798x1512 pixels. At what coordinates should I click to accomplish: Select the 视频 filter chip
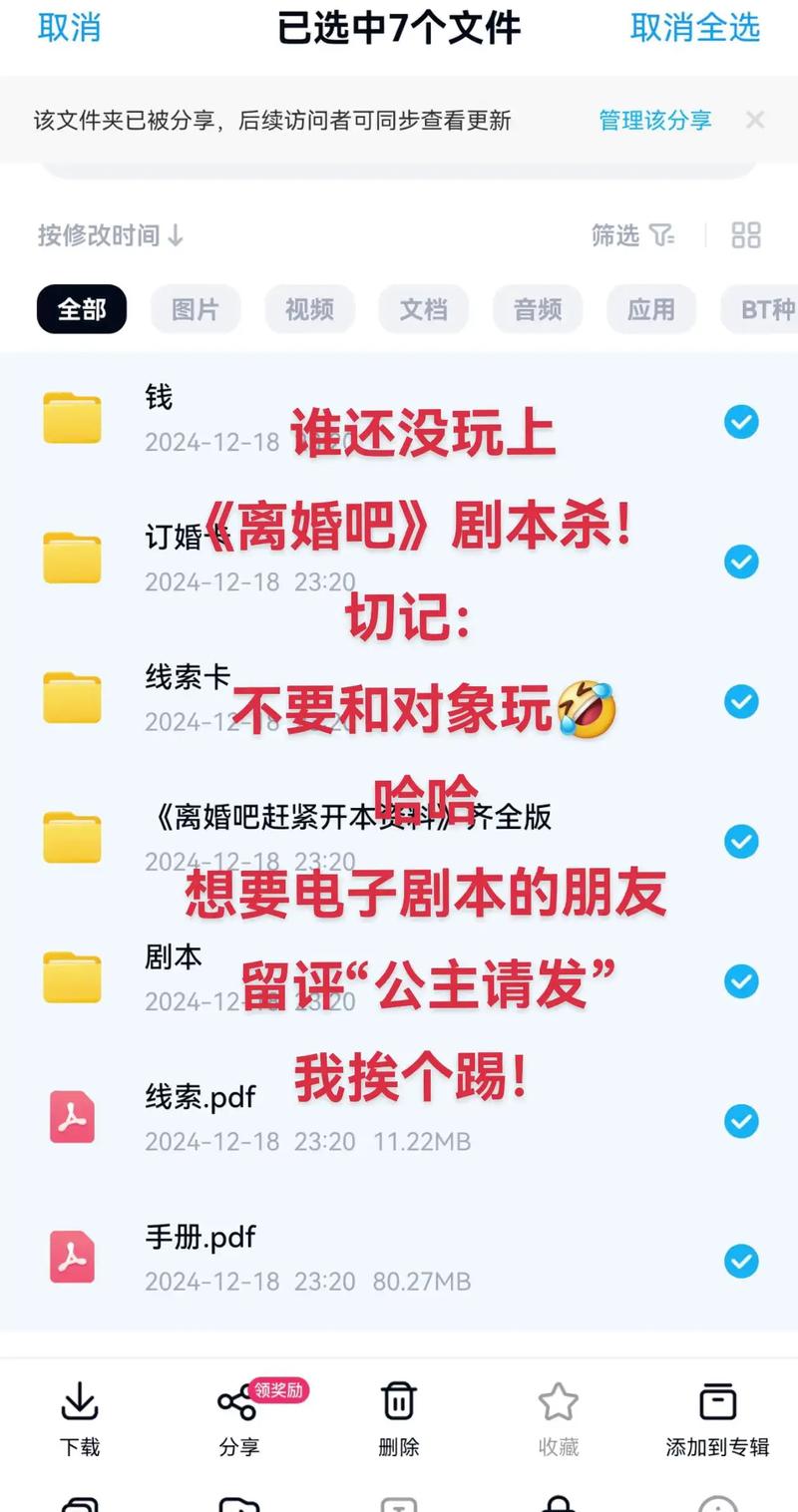pyautogui.click(x=309, y=309)
